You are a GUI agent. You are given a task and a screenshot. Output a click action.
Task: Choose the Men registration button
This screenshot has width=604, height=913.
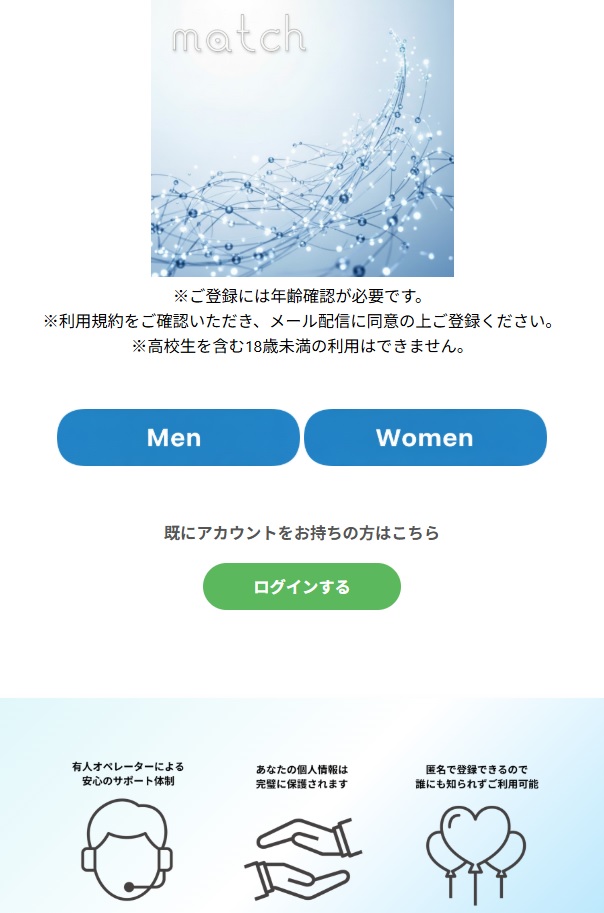(x=178, y=438)
